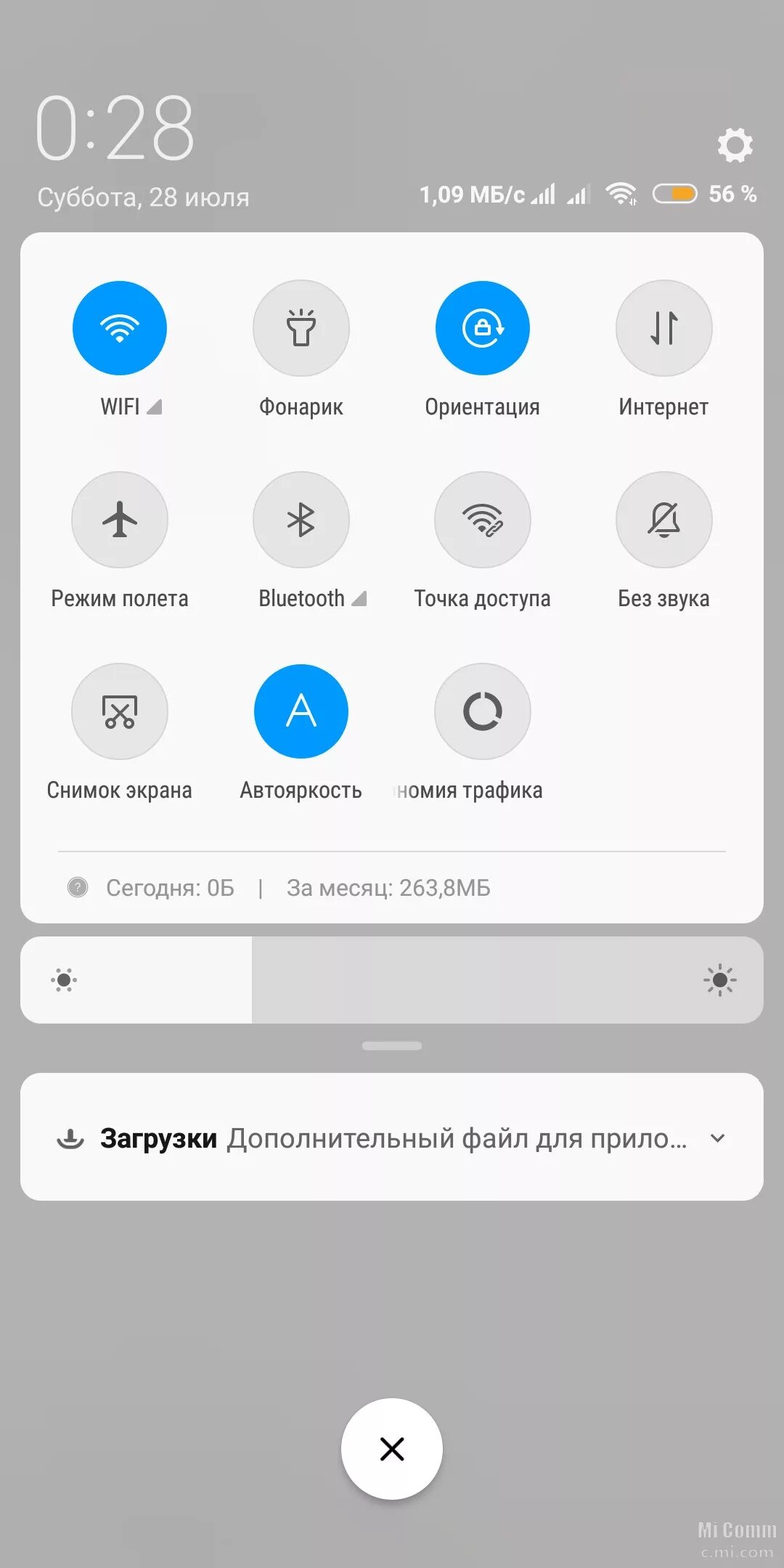
Task: Turn off the WIFI toggle
Action: pos(120,328)
